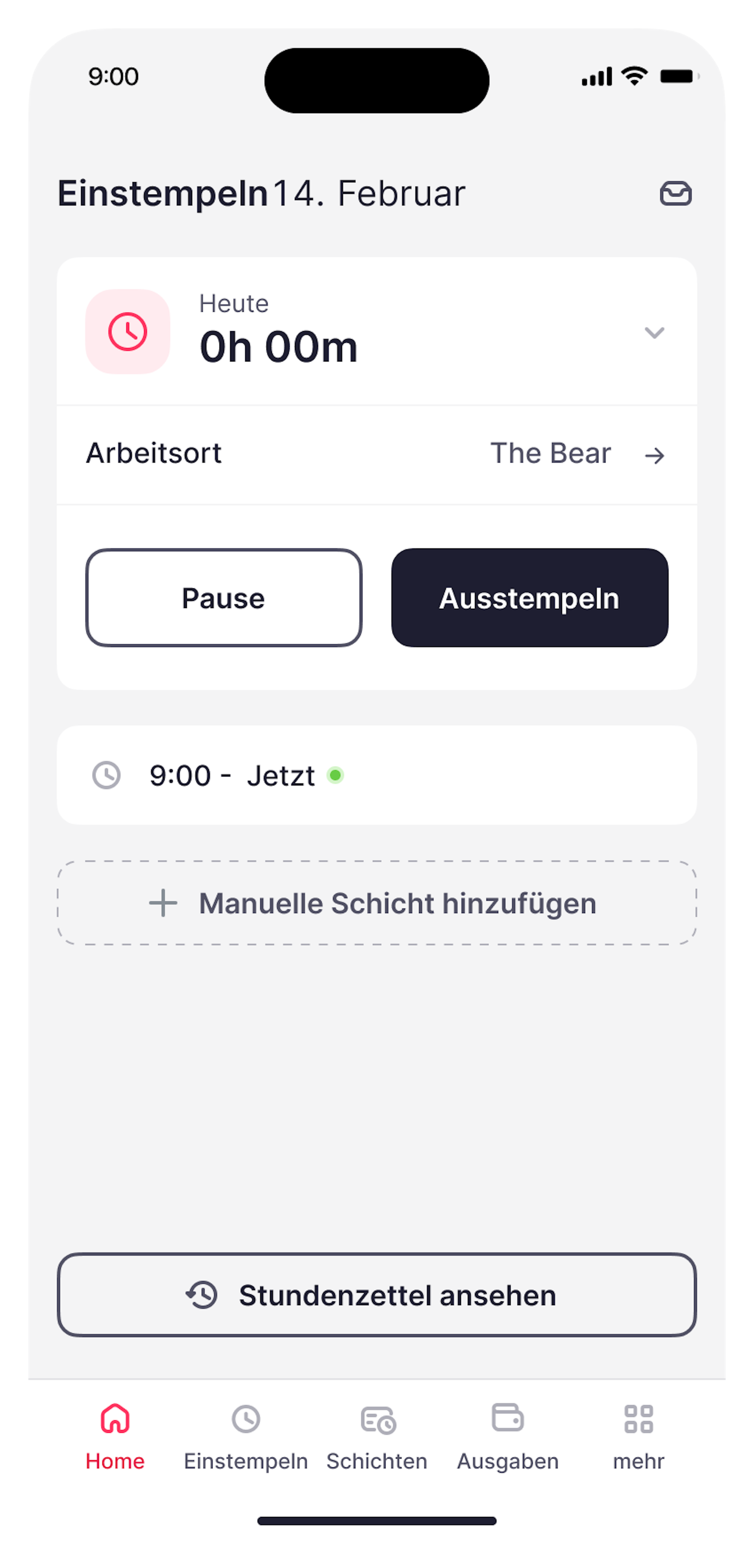This screenshot has height=1568, width=754.
Task: Clock out with Ausstempeln
Action: (529, 598)
